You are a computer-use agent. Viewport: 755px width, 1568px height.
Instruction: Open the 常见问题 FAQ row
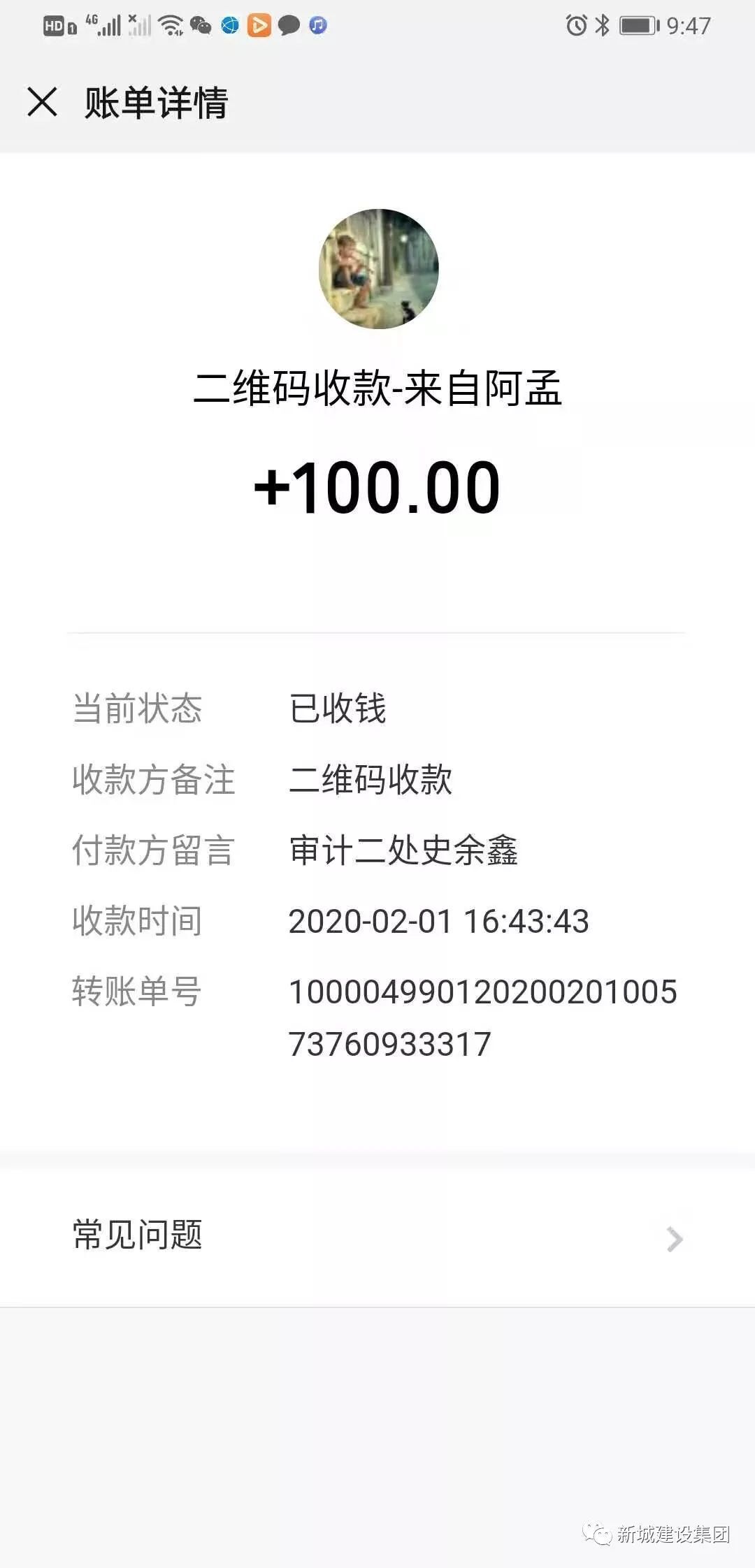click(x=377, y=1235)
